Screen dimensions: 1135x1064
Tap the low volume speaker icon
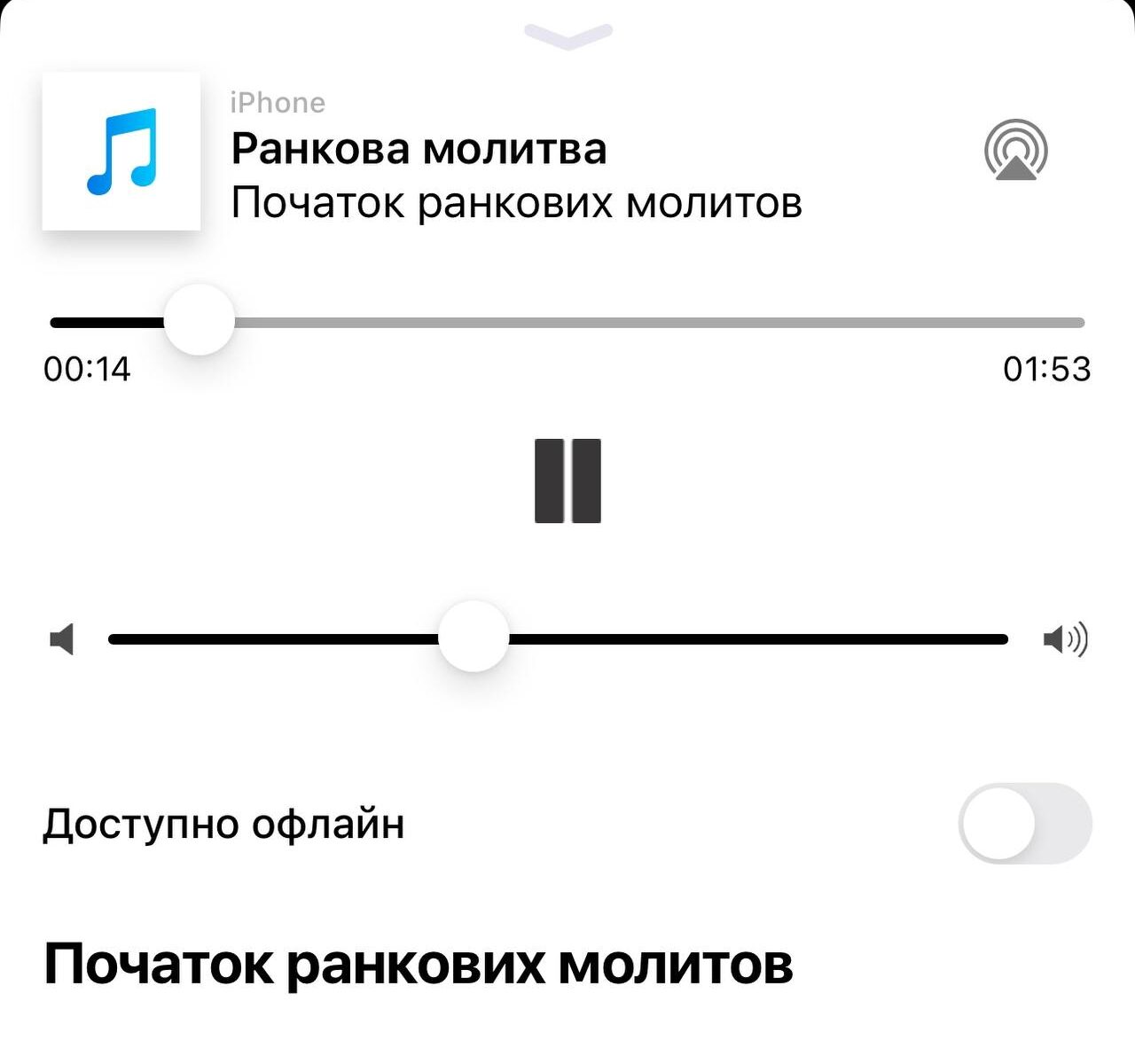pyautogui.click(x=61, y=638)
